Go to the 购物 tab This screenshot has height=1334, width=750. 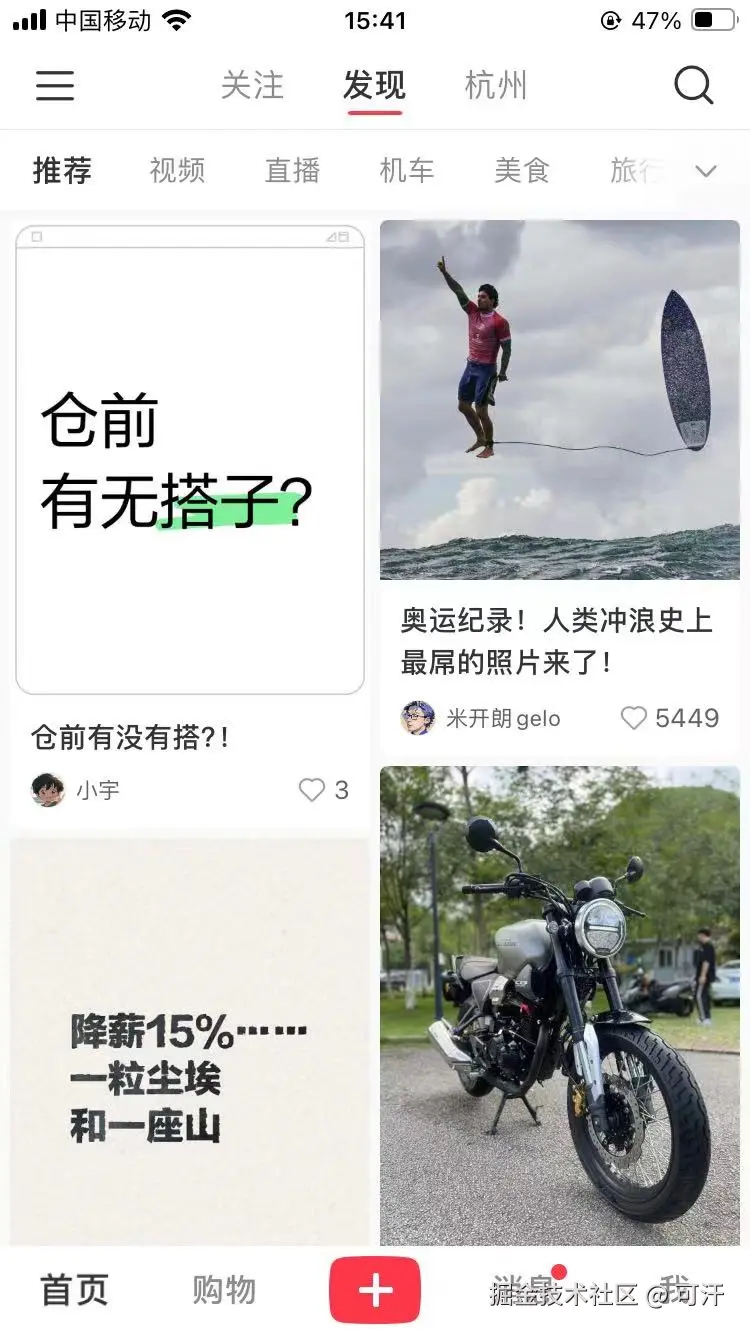(224, 1290)
